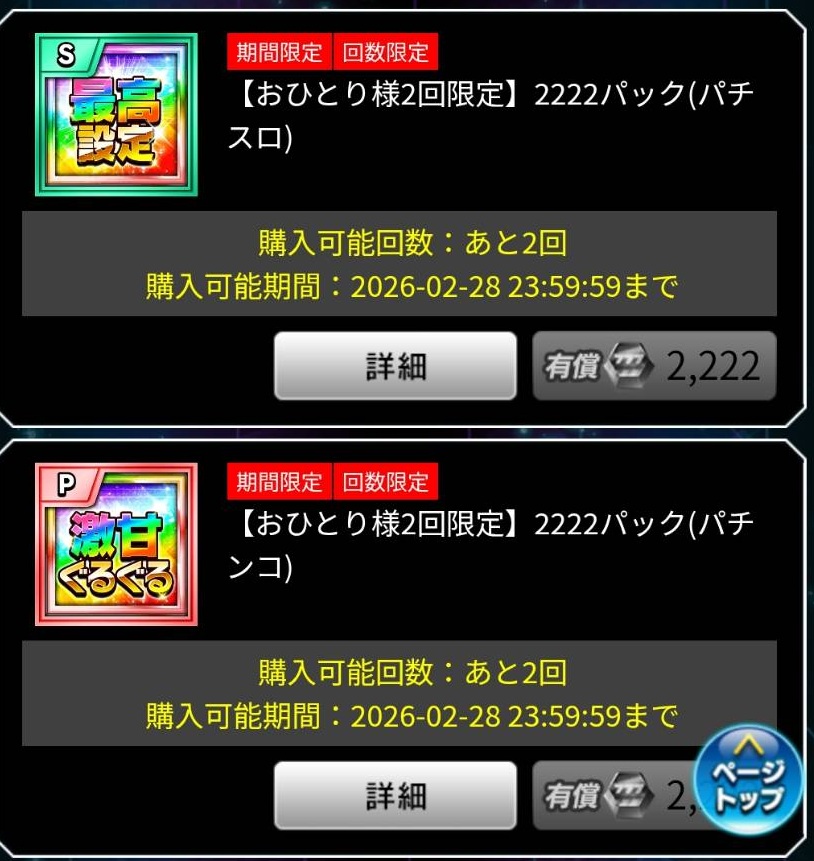814x861 pixels.
Task: Open 詳細 for the パチンコ 2222 pack
Action: point(395,795)
